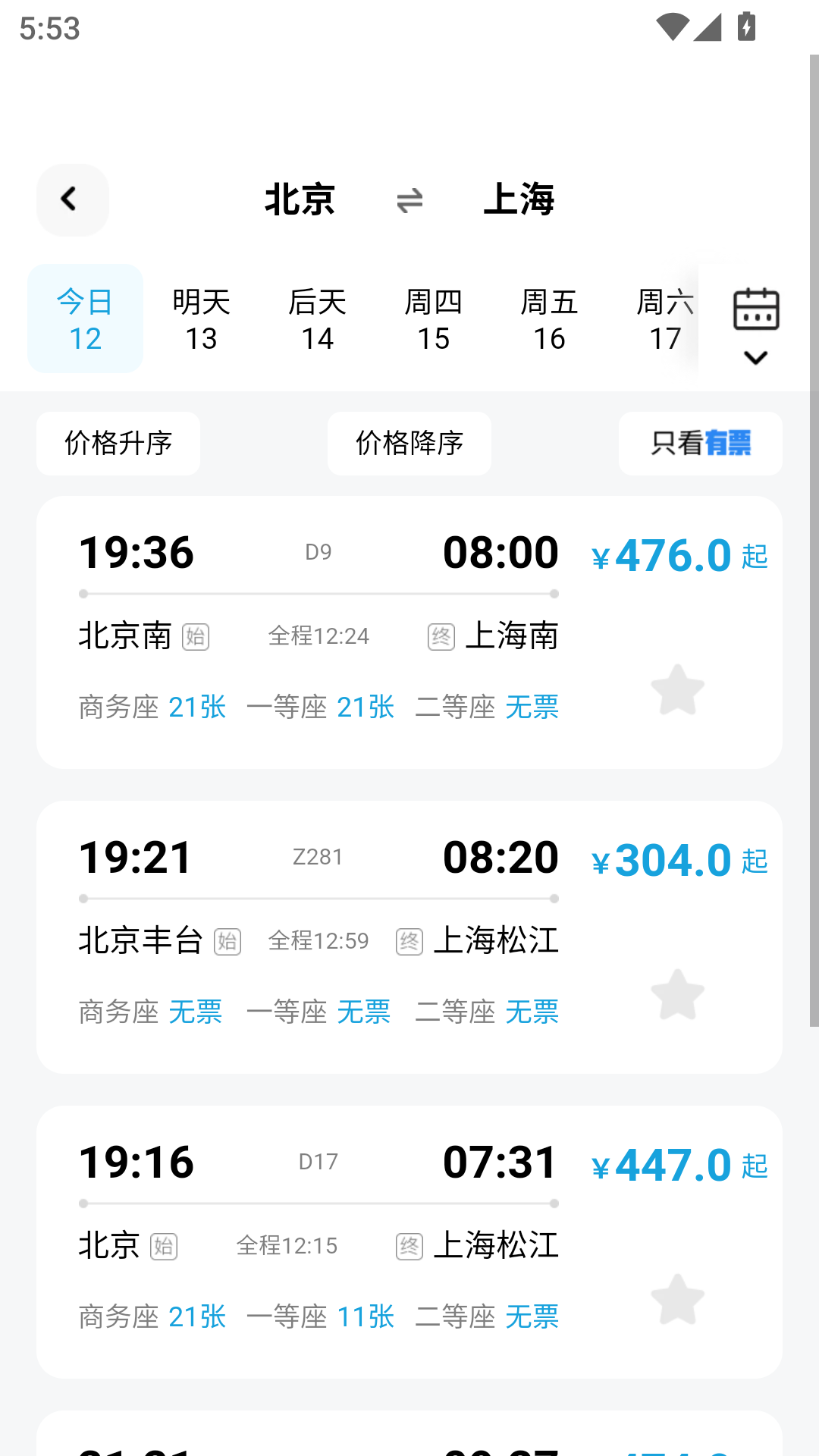
Task: Select the 明天 13 date tab
Action: click(201, 318)
